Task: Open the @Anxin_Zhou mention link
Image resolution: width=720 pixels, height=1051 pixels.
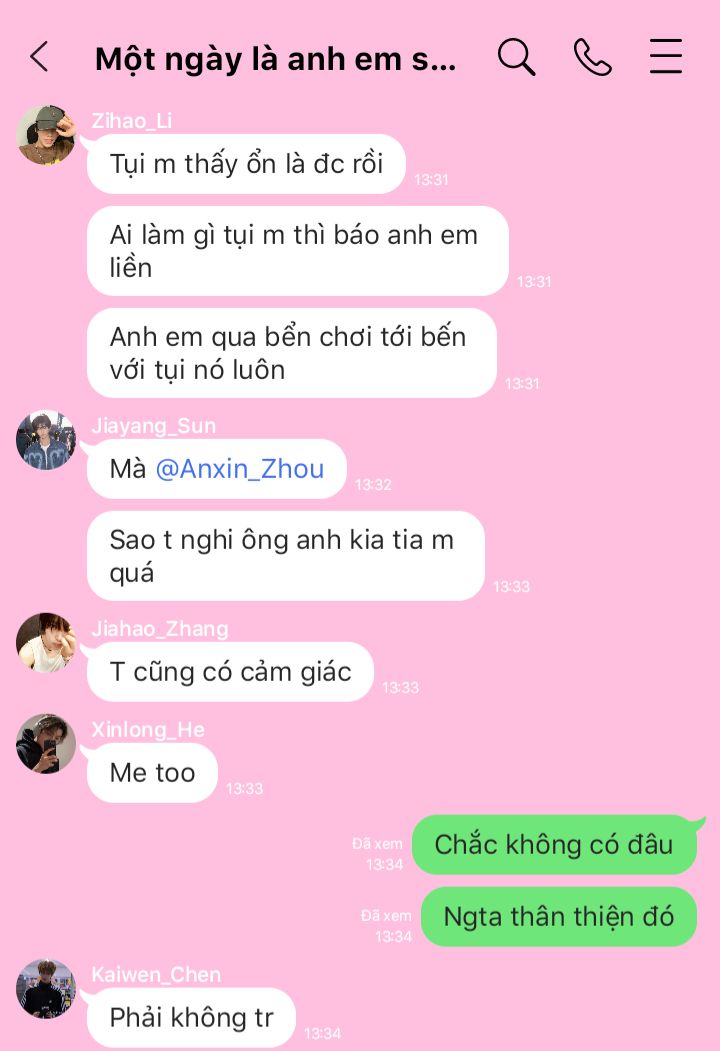Action: tap(239, 468)
